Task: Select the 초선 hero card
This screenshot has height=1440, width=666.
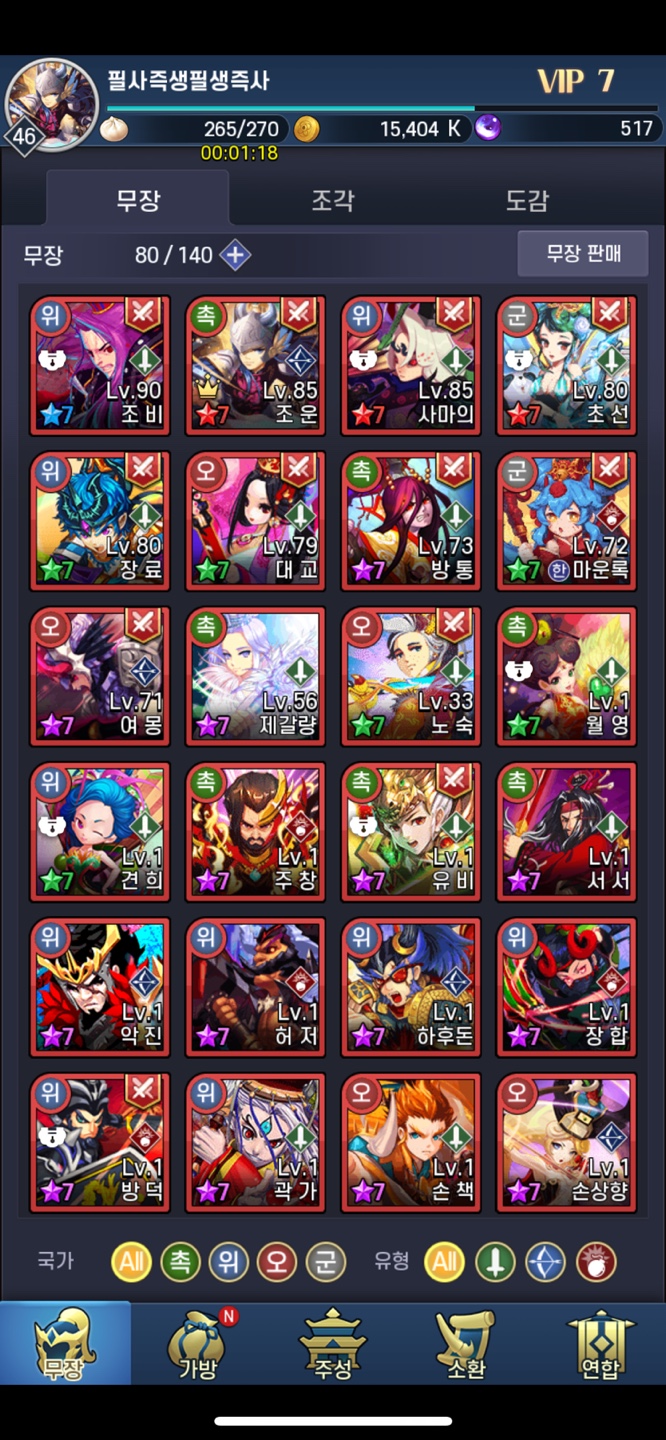Action: tap(566, 365)
